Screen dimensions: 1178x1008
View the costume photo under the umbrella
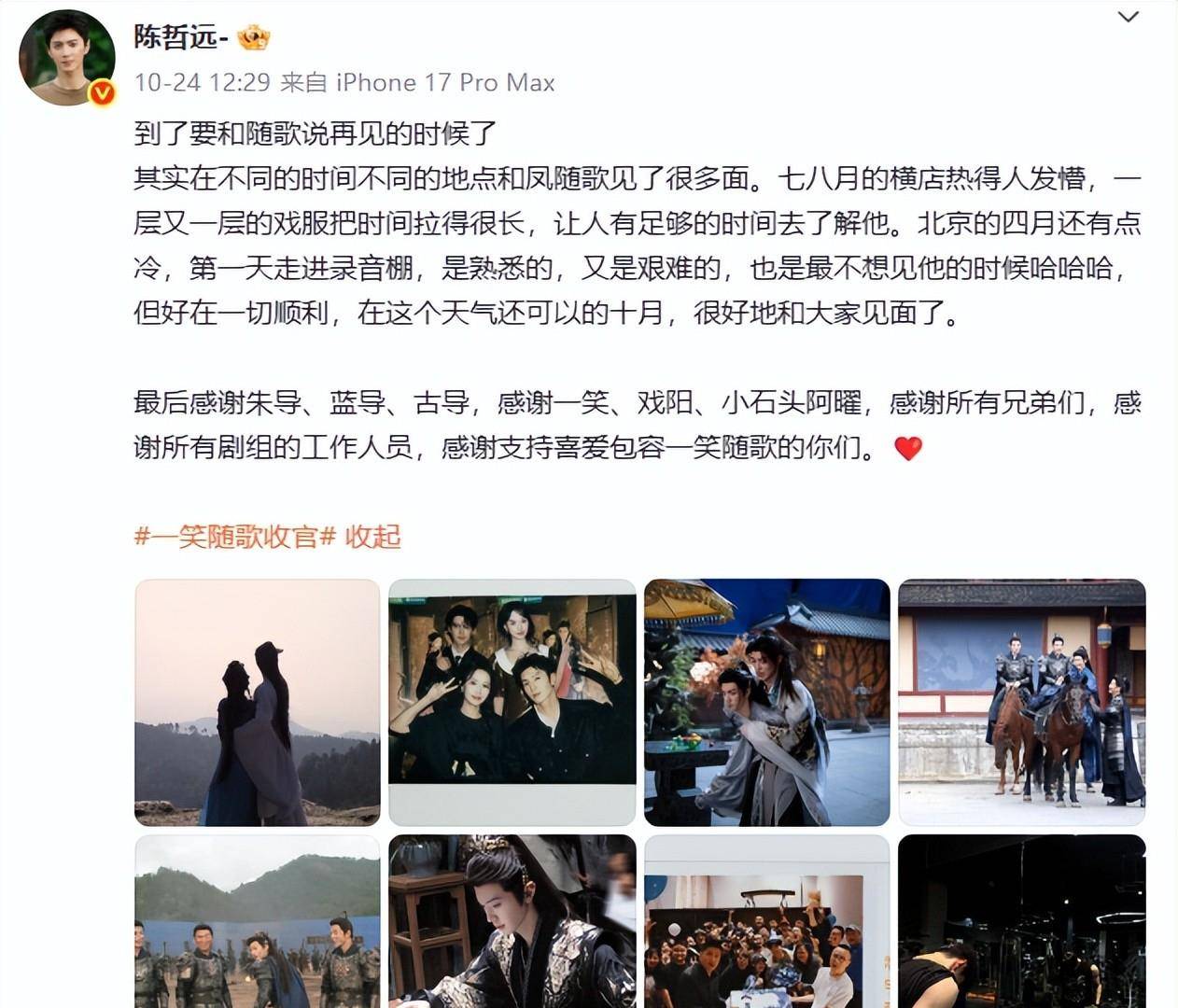766,702
